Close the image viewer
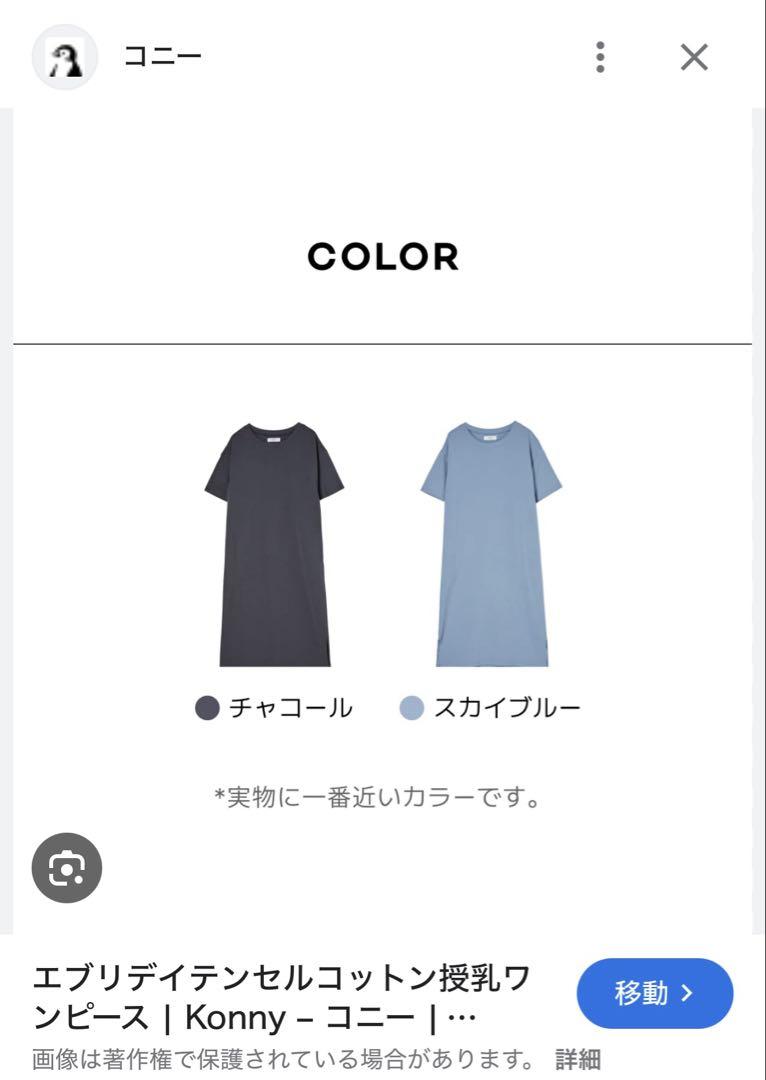Screen dimensions: 766x1080 [694, 57]
